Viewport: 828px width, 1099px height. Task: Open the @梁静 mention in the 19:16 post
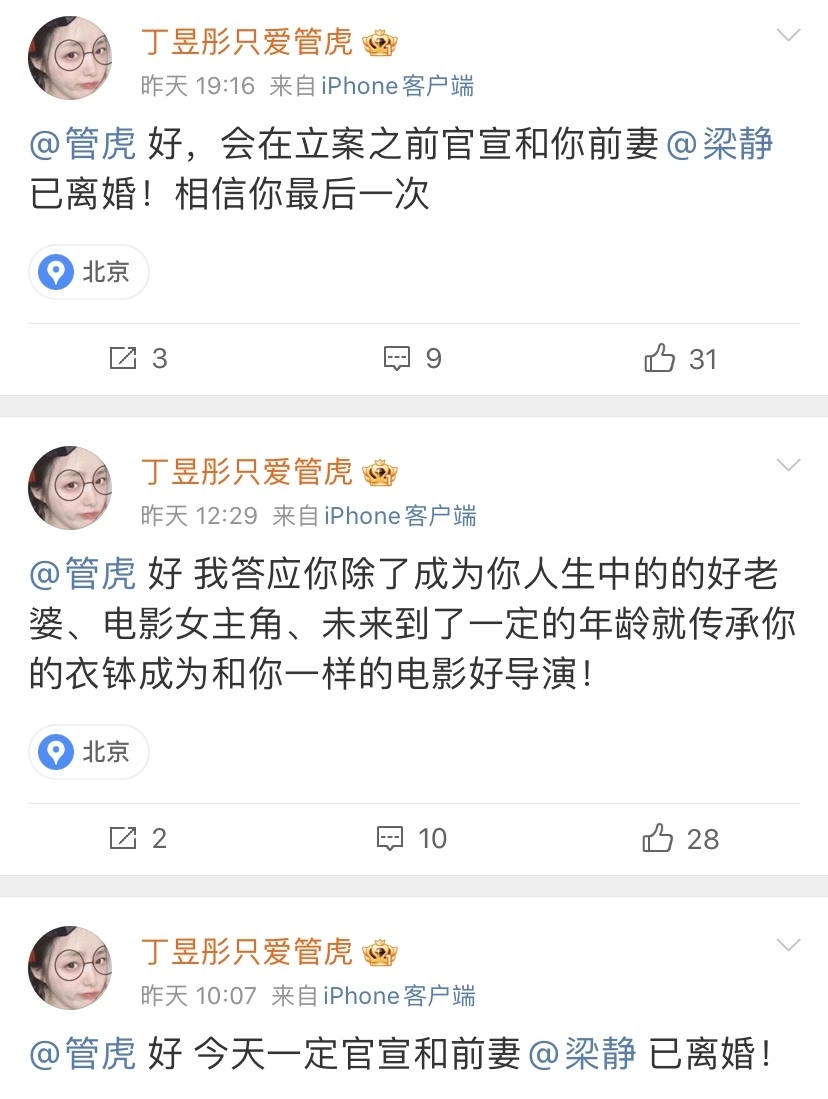pyautogui.click(x=719, y=145)
